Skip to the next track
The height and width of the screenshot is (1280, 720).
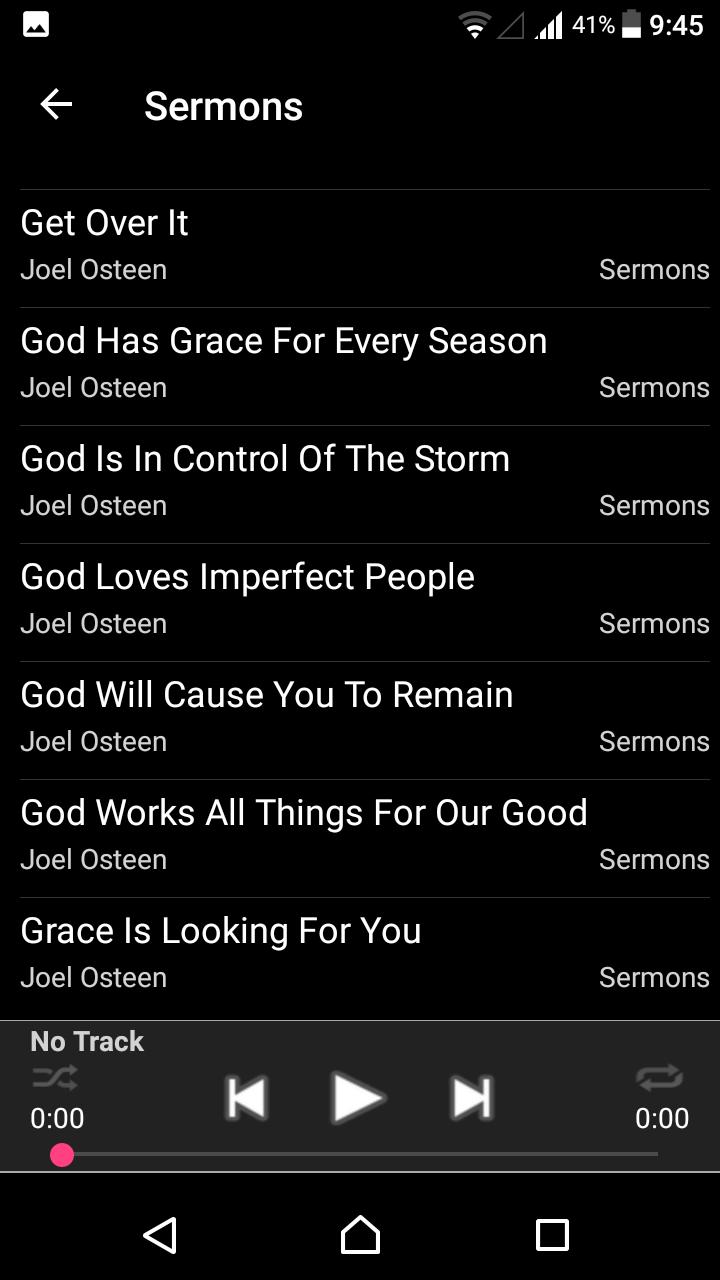[x=472, y=1098]
